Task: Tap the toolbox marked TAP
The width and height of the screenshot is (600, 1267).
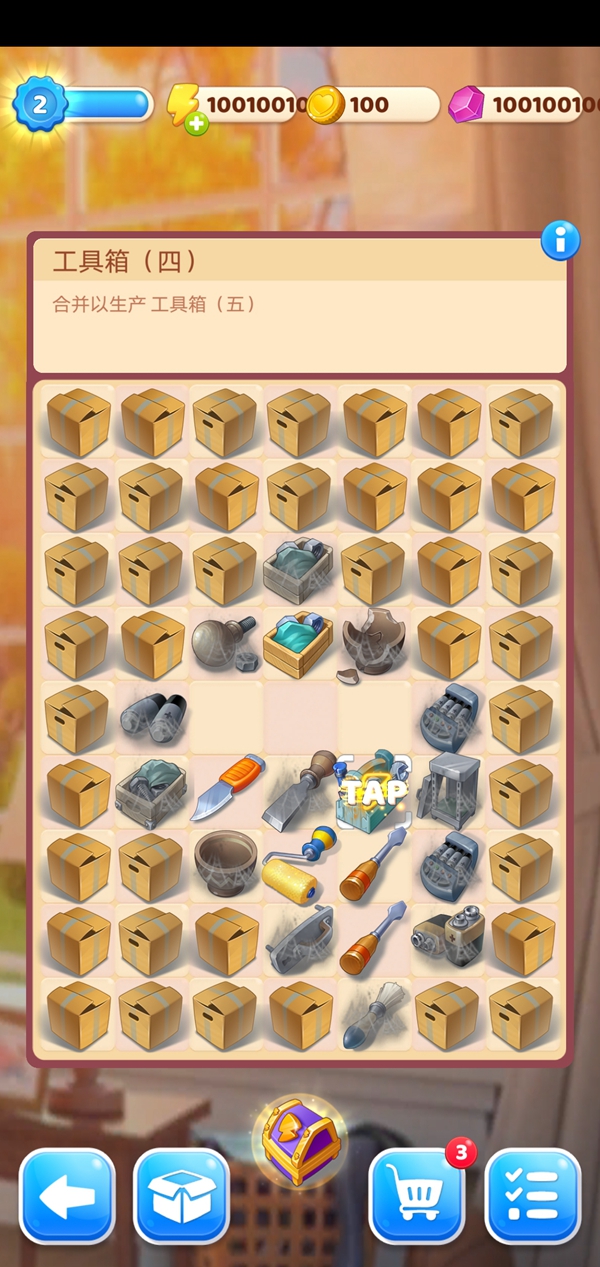Action: [x=374, y=791]
